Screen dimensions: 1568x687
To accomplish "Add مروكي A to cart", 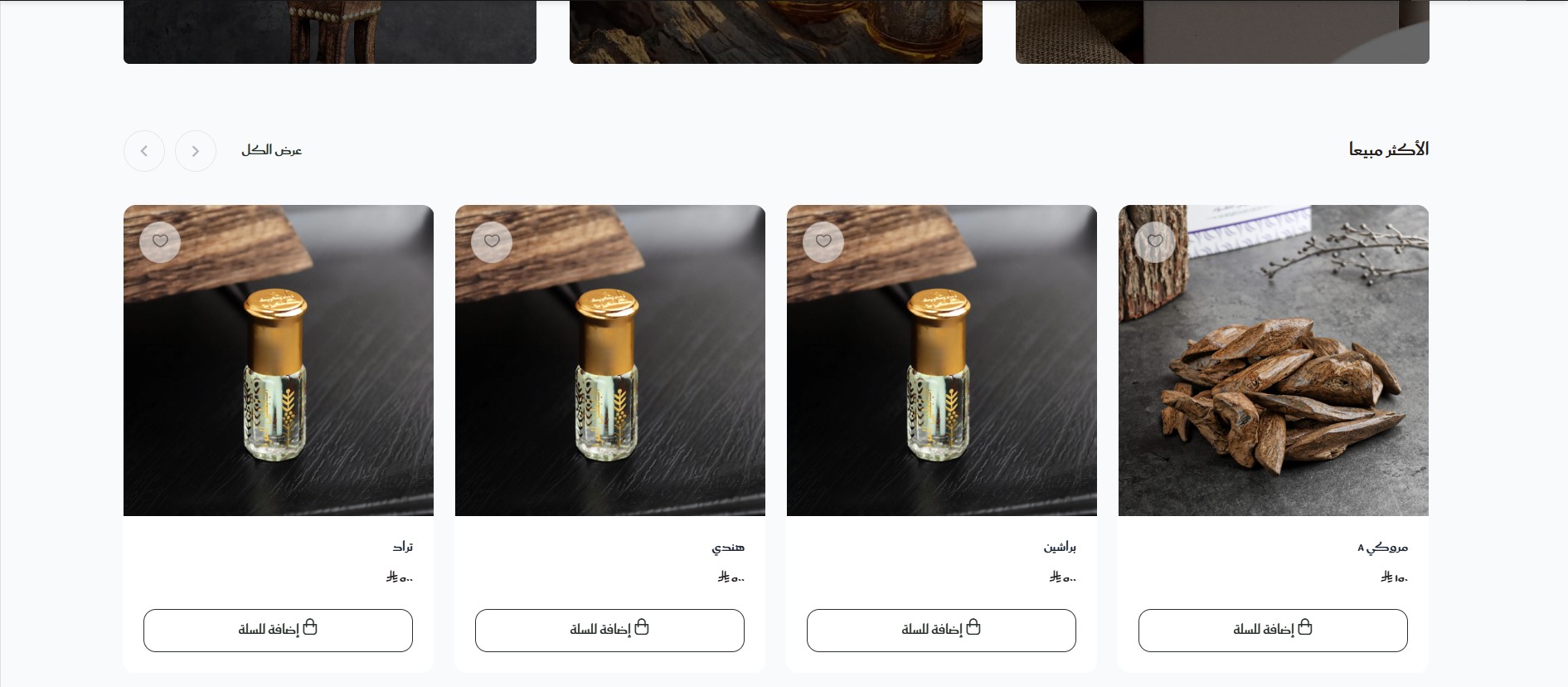I will click(x=1273, y=630).
